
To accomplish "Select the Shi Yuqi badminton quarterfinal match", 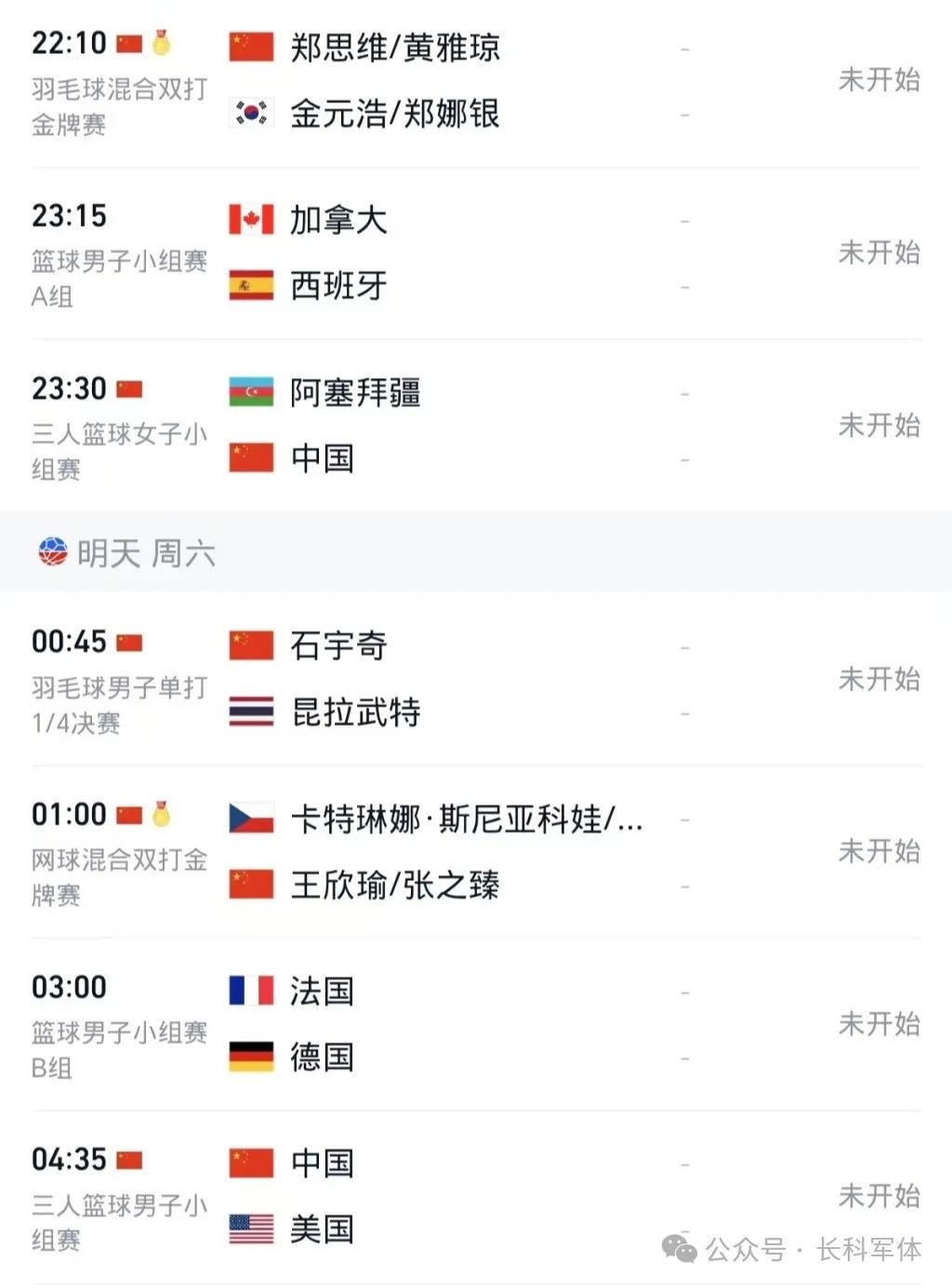I will pyautogui.click(x=474, y=679).
